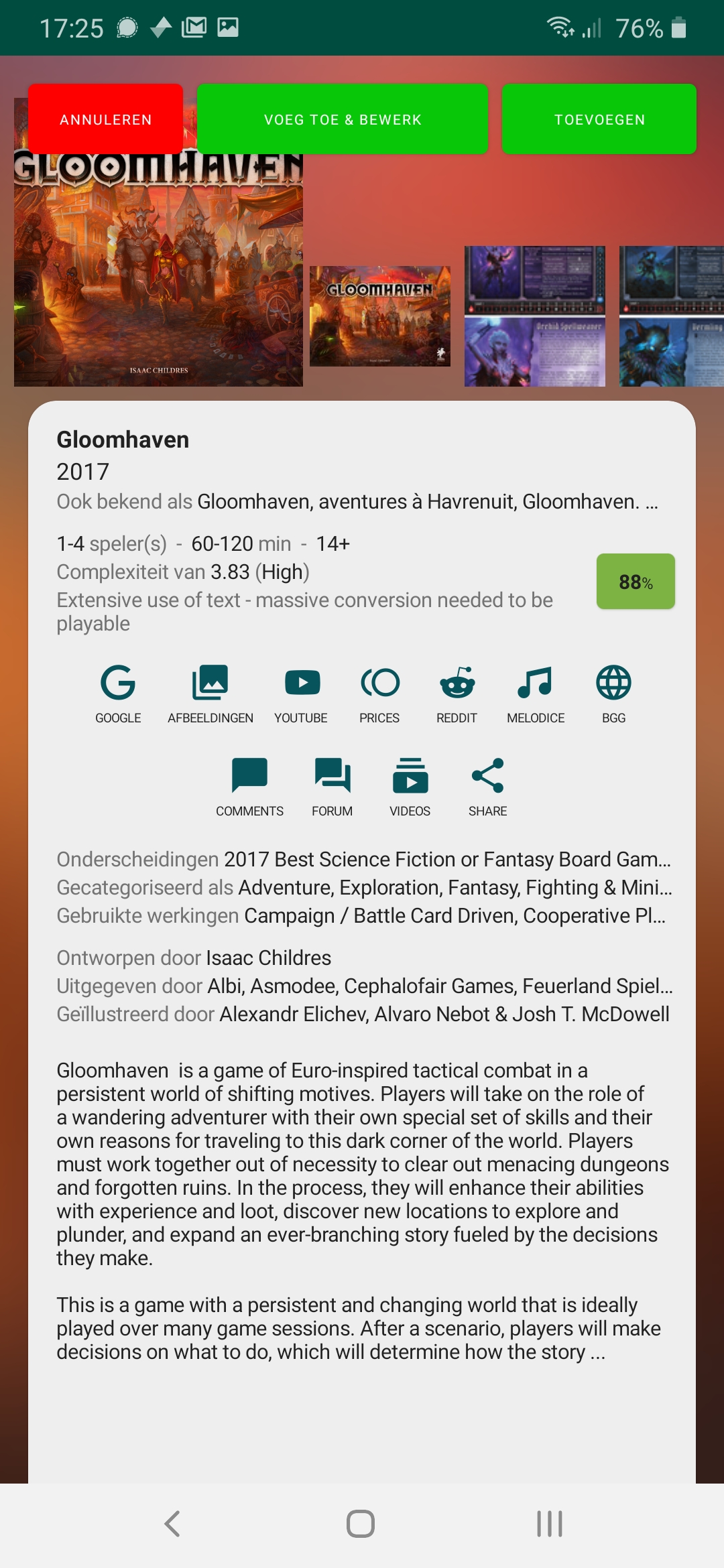Check game Prices
This screenshot has height=1568, width=724.
click(379, 694)
